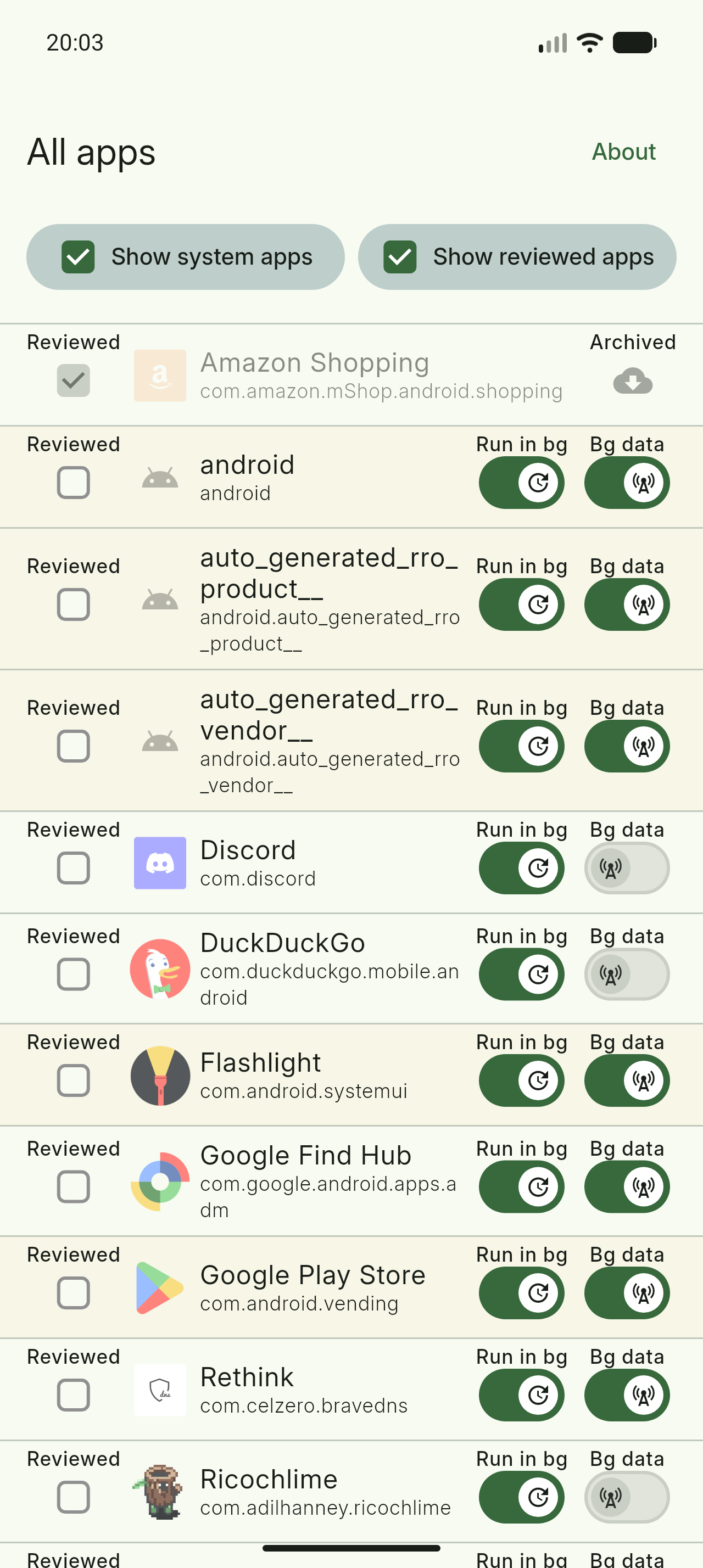The width and height of the screenshot is (703, 1568).
Task: Mark Google Play Store as reviewed
Action: coord(74,1293)
